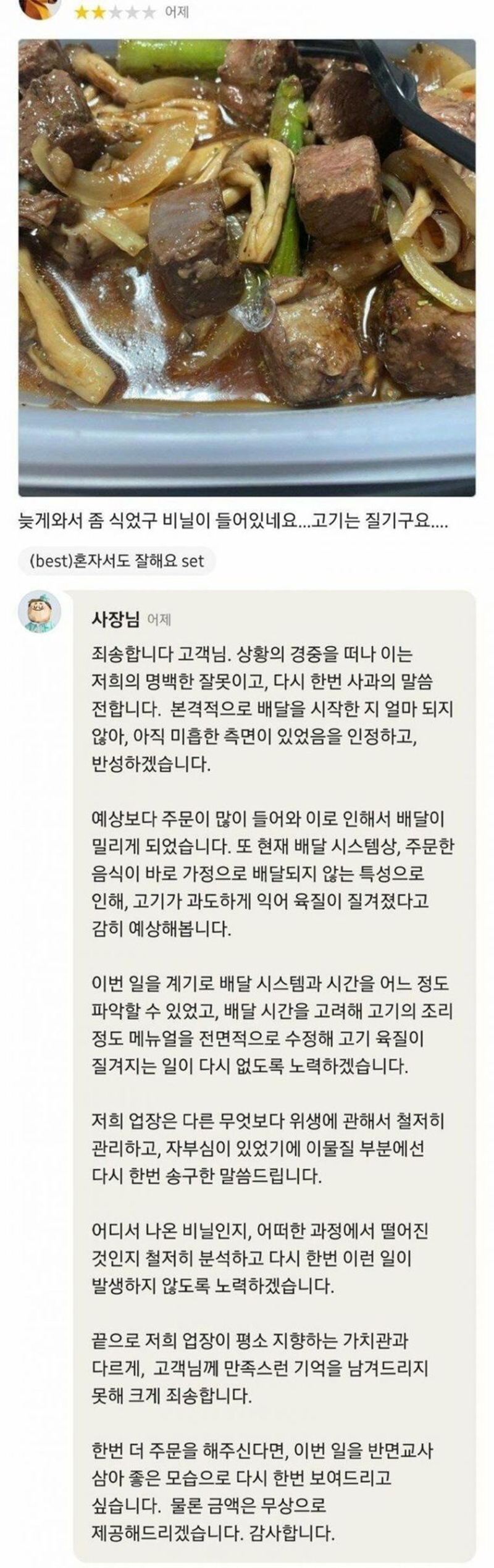Viewport: 494px width, 1568px height.
Task: Open the review's beef dish photo
Action: click(247, 267)
